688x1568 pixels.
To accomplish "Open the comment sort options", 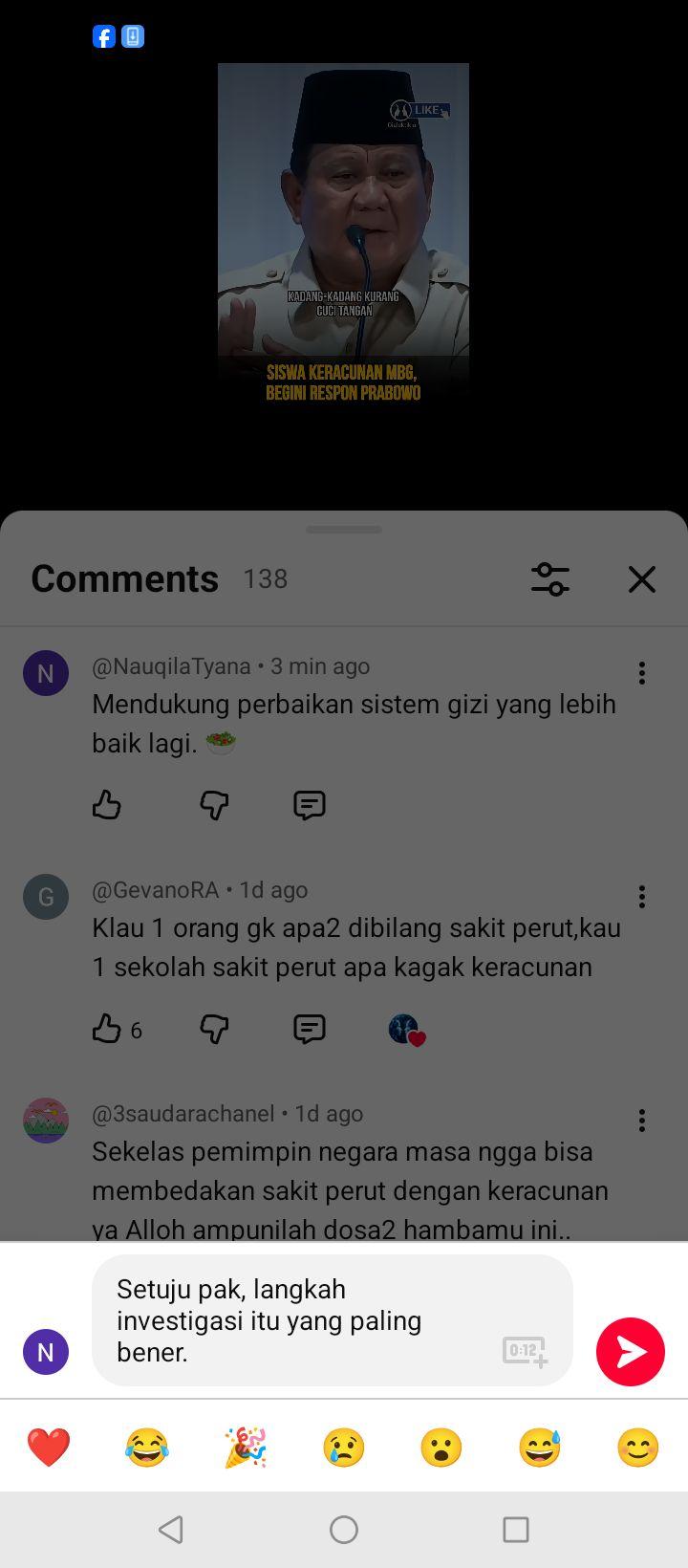I will pos(550,579).
